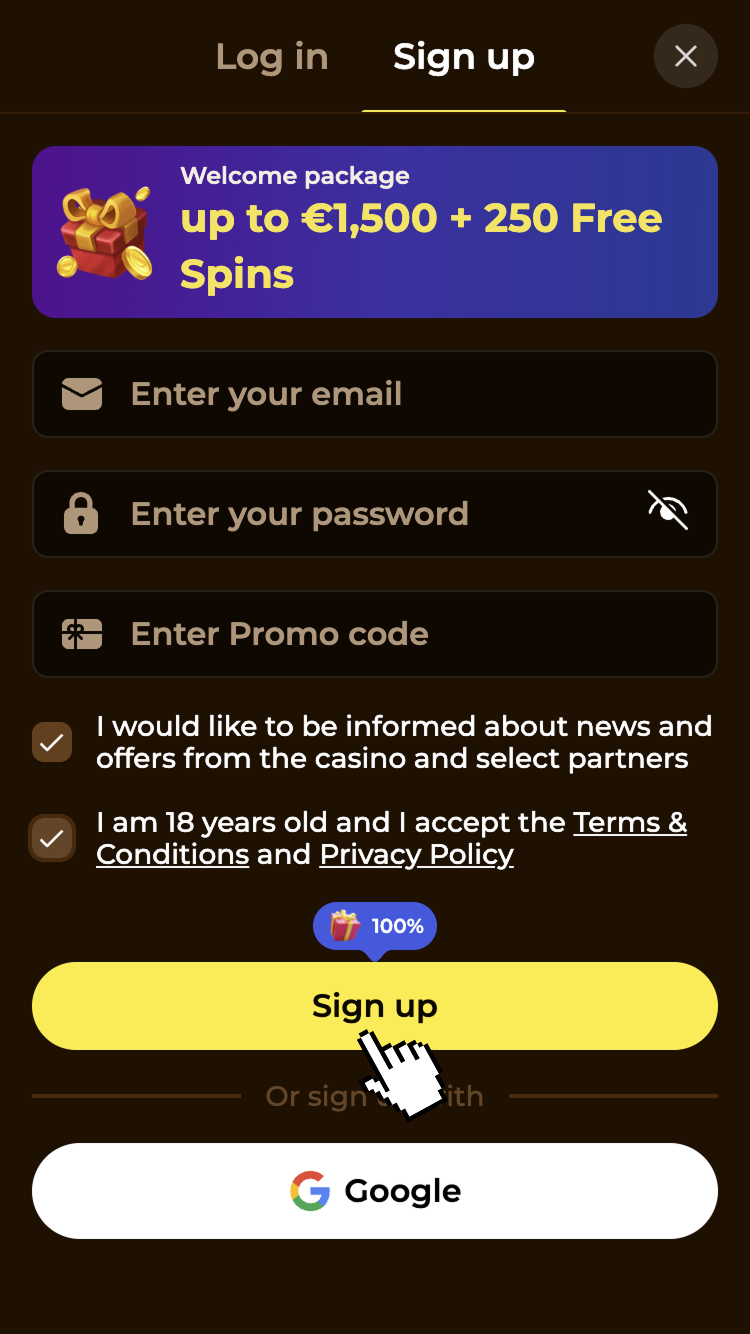The width and height of the screenshot is (750, 1334).
Task: Select the Sign up tab
Action: pos(464,57)
